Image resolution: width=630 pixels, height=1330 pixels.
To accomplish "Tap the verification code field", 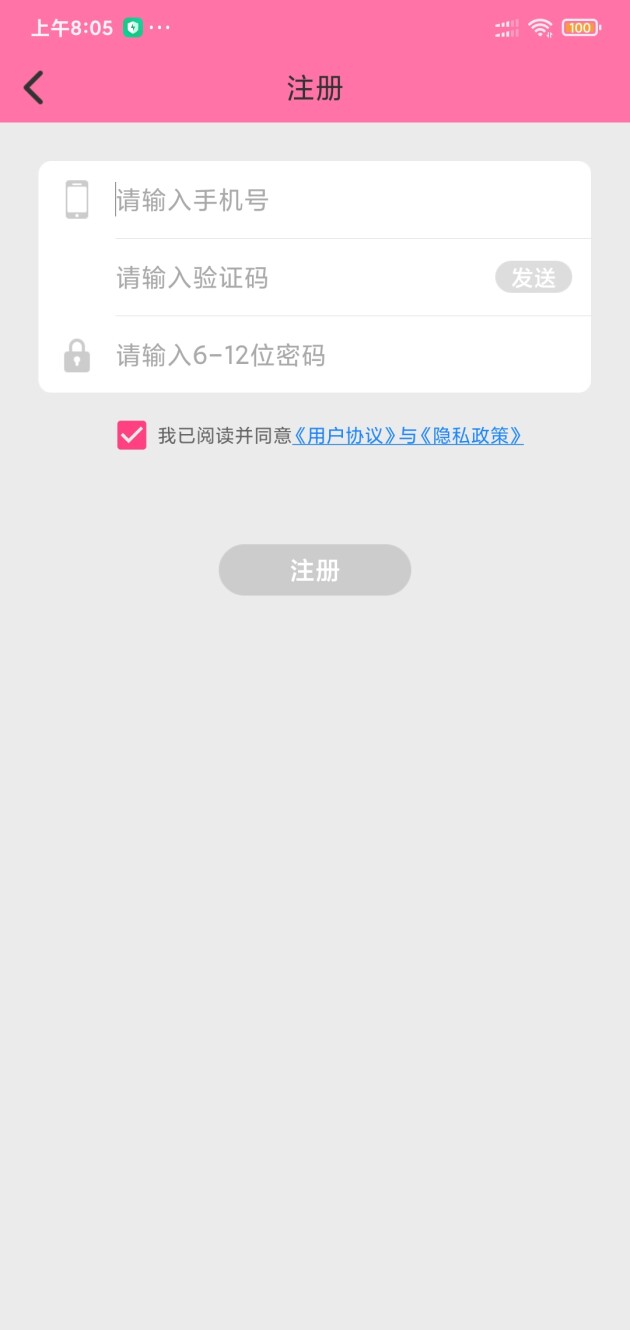I will coord(300,277).
